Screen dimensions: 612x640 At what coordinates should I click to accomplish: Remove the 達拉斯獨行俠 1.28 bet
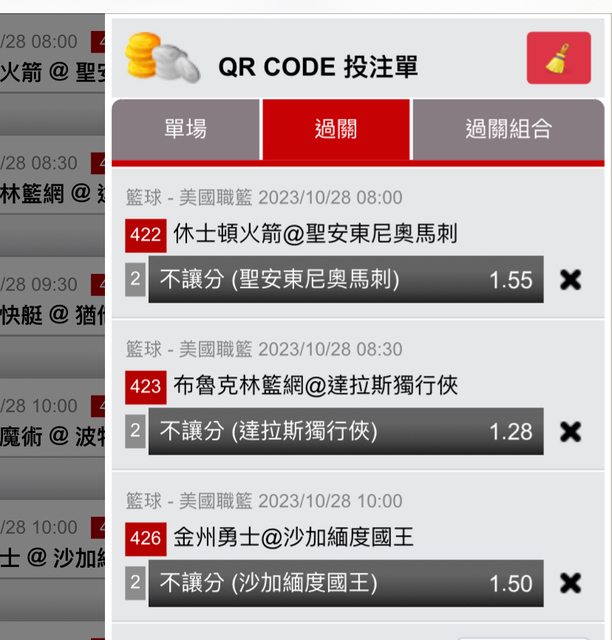click(570, 431)
